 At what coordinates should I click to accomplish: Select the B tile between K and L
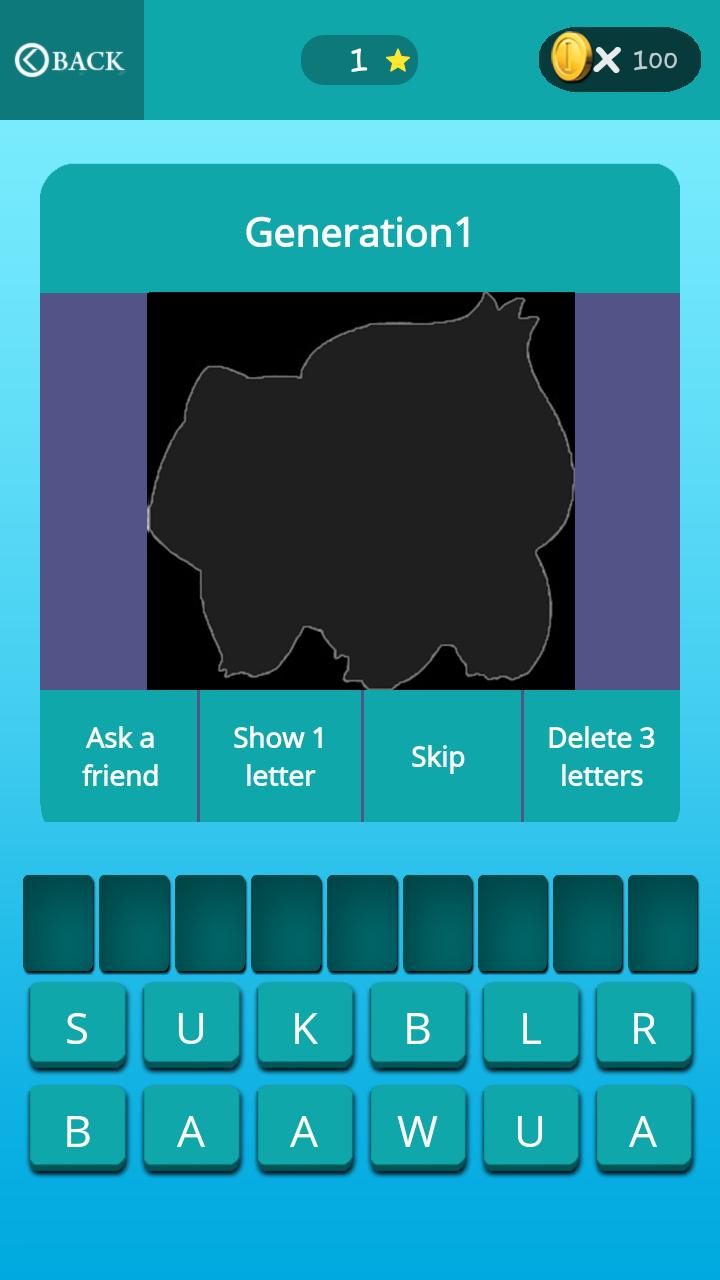(x=417, y=1026)
